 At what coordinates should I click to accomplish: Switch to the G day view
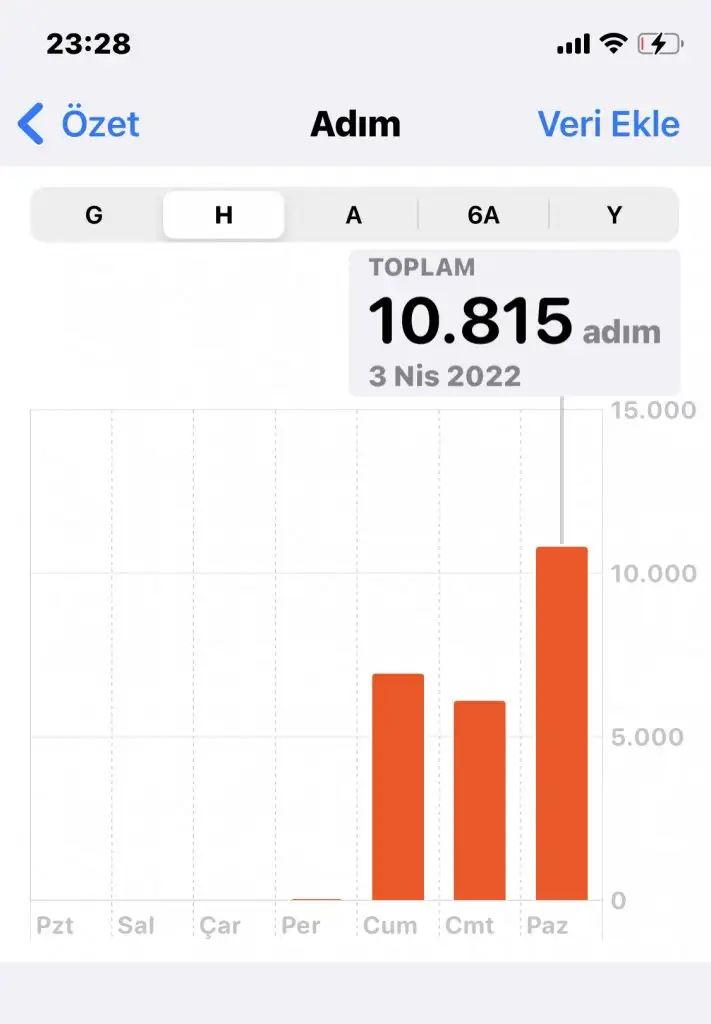click(x=94, y=215)
